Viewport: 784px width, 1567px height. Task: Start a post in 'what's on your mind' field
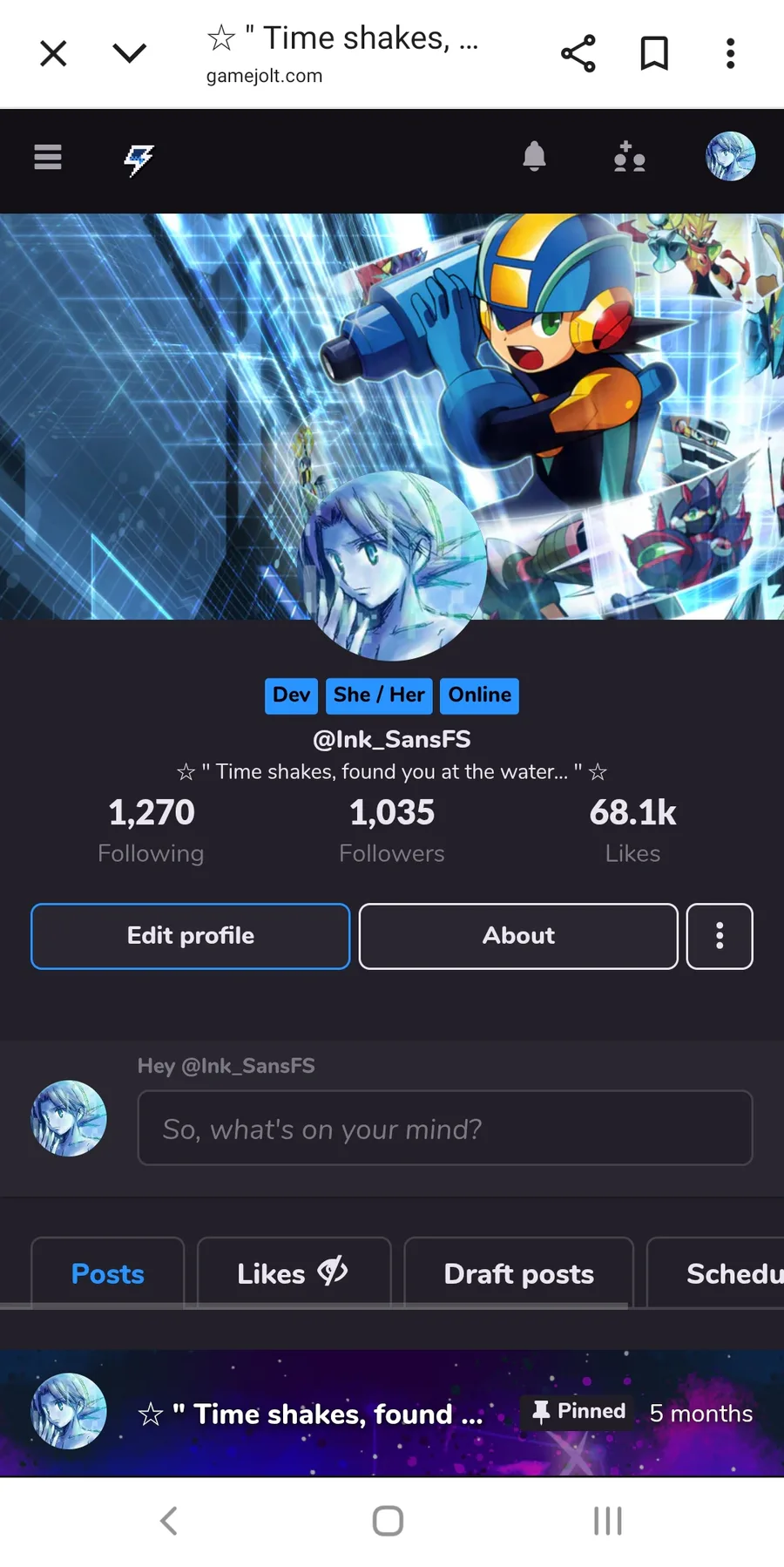pos(444,1129)
